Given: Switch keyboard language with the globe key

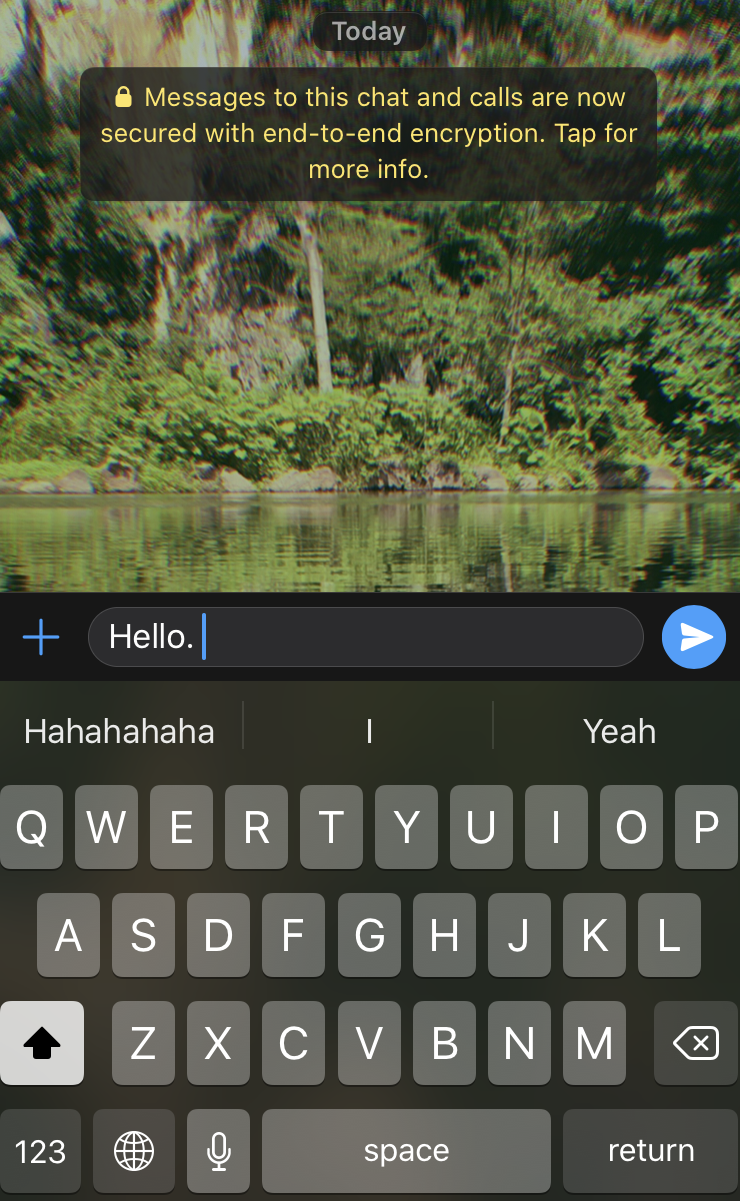Looking at the screenshot, I should pos(134,1150).
